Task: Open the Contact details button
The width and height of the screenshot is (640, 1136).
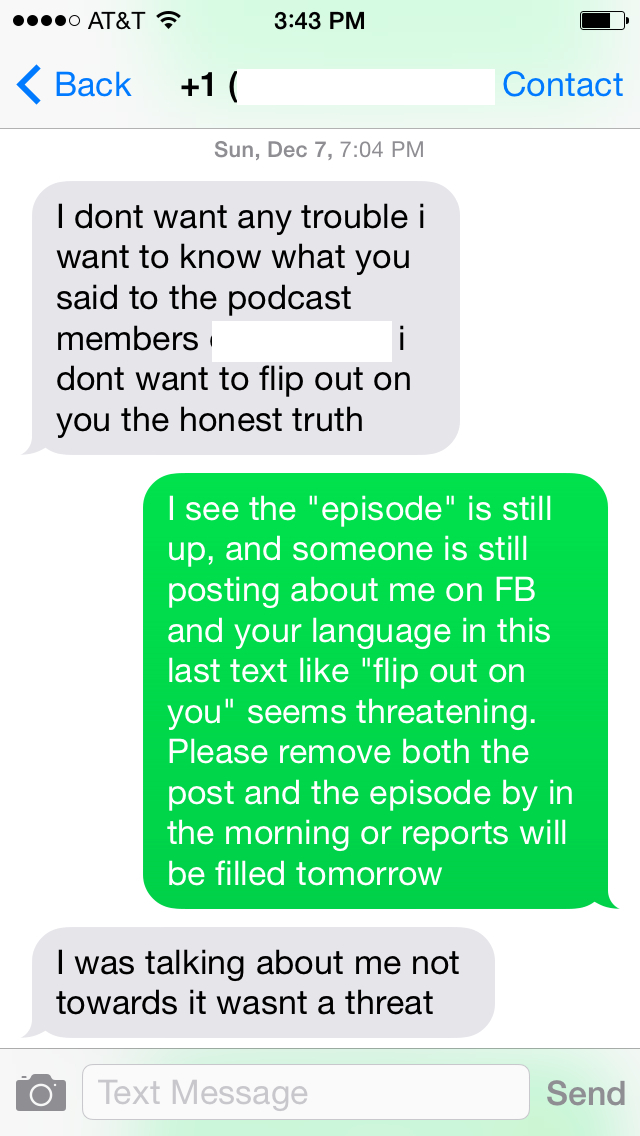Action: coord(562,86)
